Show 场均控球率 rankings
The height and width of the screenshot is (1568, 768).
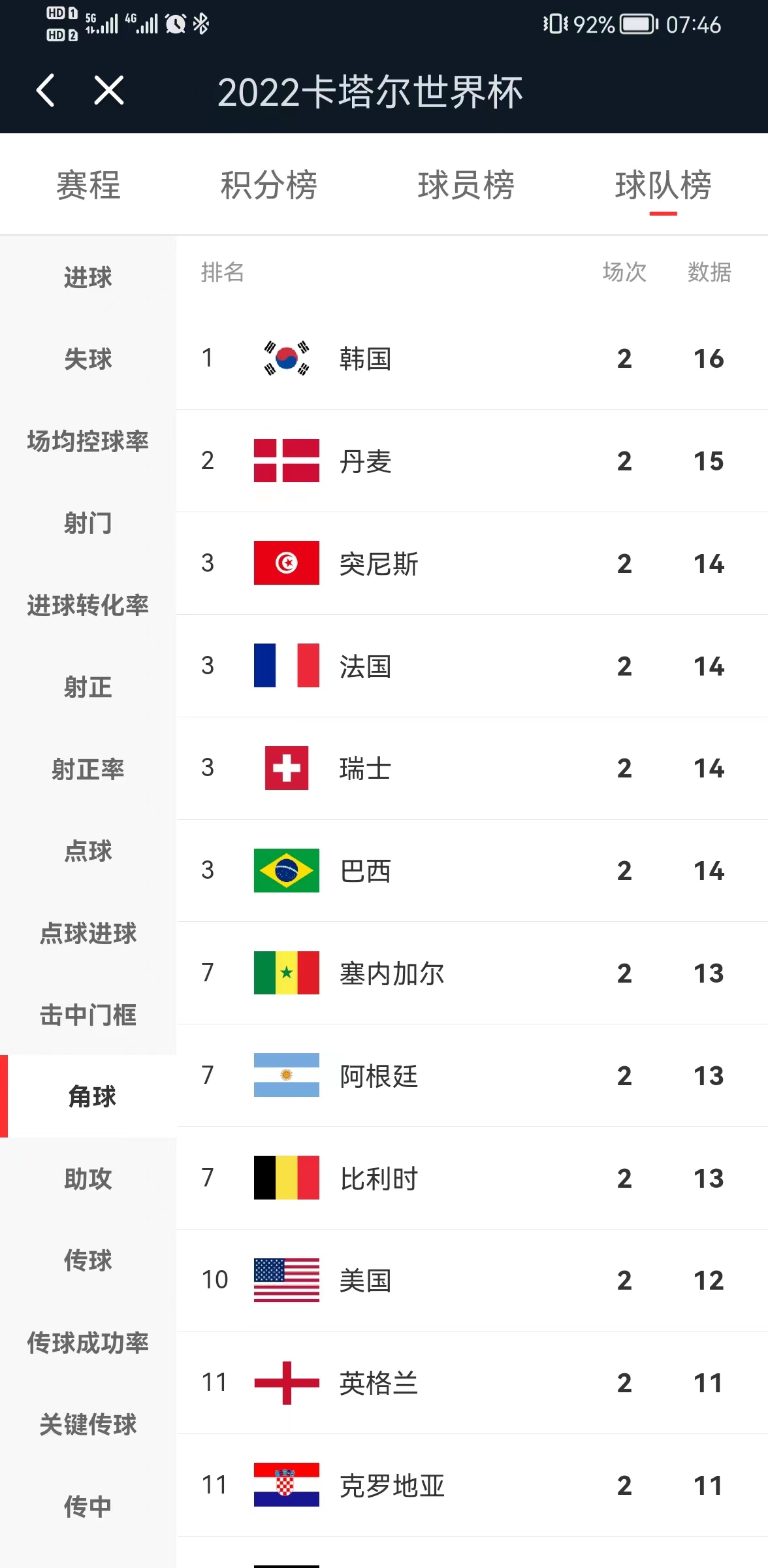pos(88,441)
